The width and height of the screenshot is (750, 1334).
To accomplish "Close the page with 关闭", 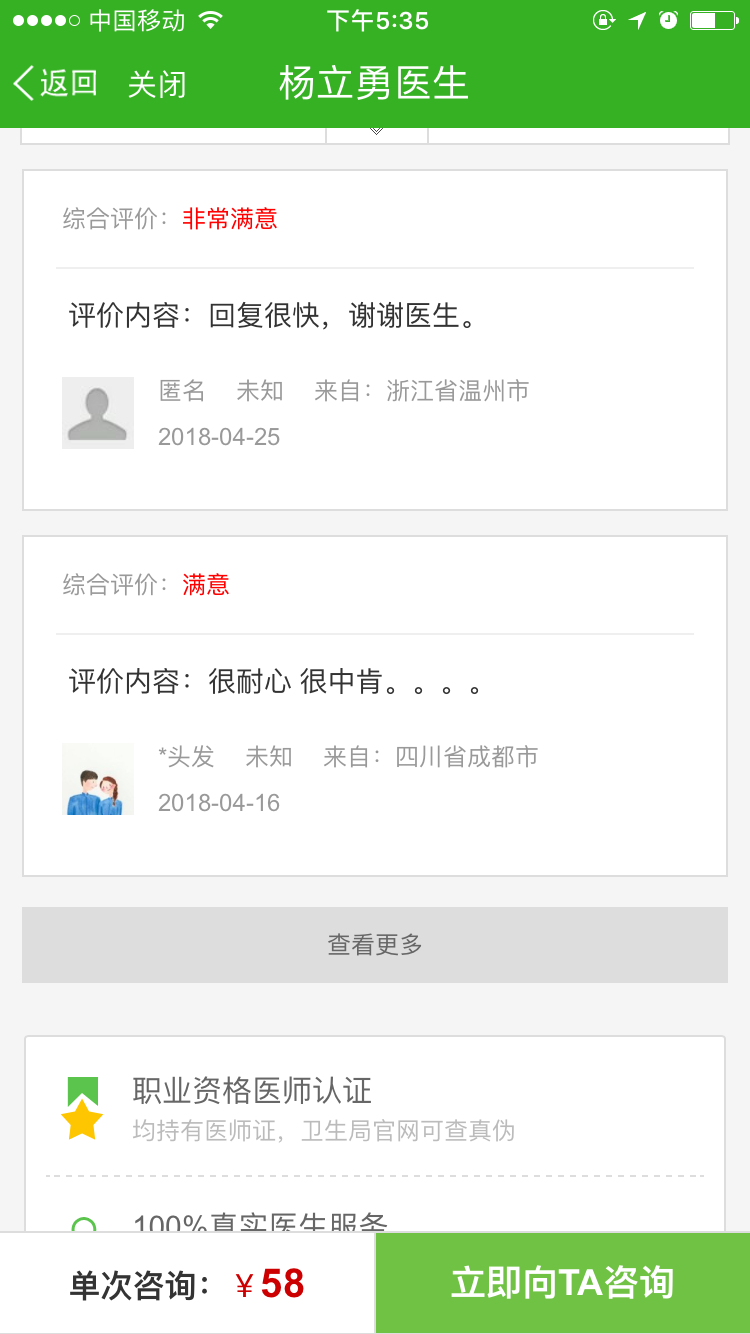I will [157, 84].
